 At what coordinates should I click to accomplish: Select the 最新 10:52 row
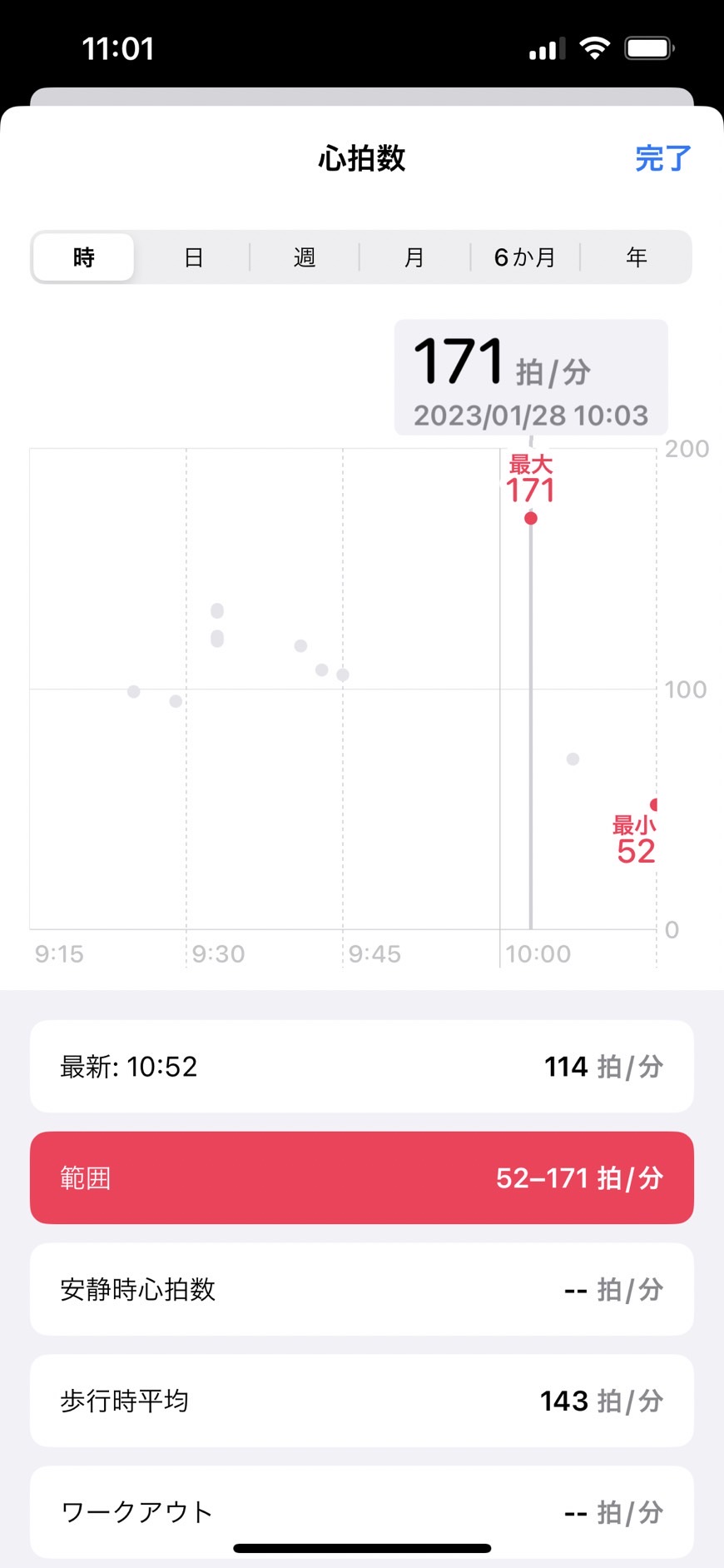(x=362, y=1067)
